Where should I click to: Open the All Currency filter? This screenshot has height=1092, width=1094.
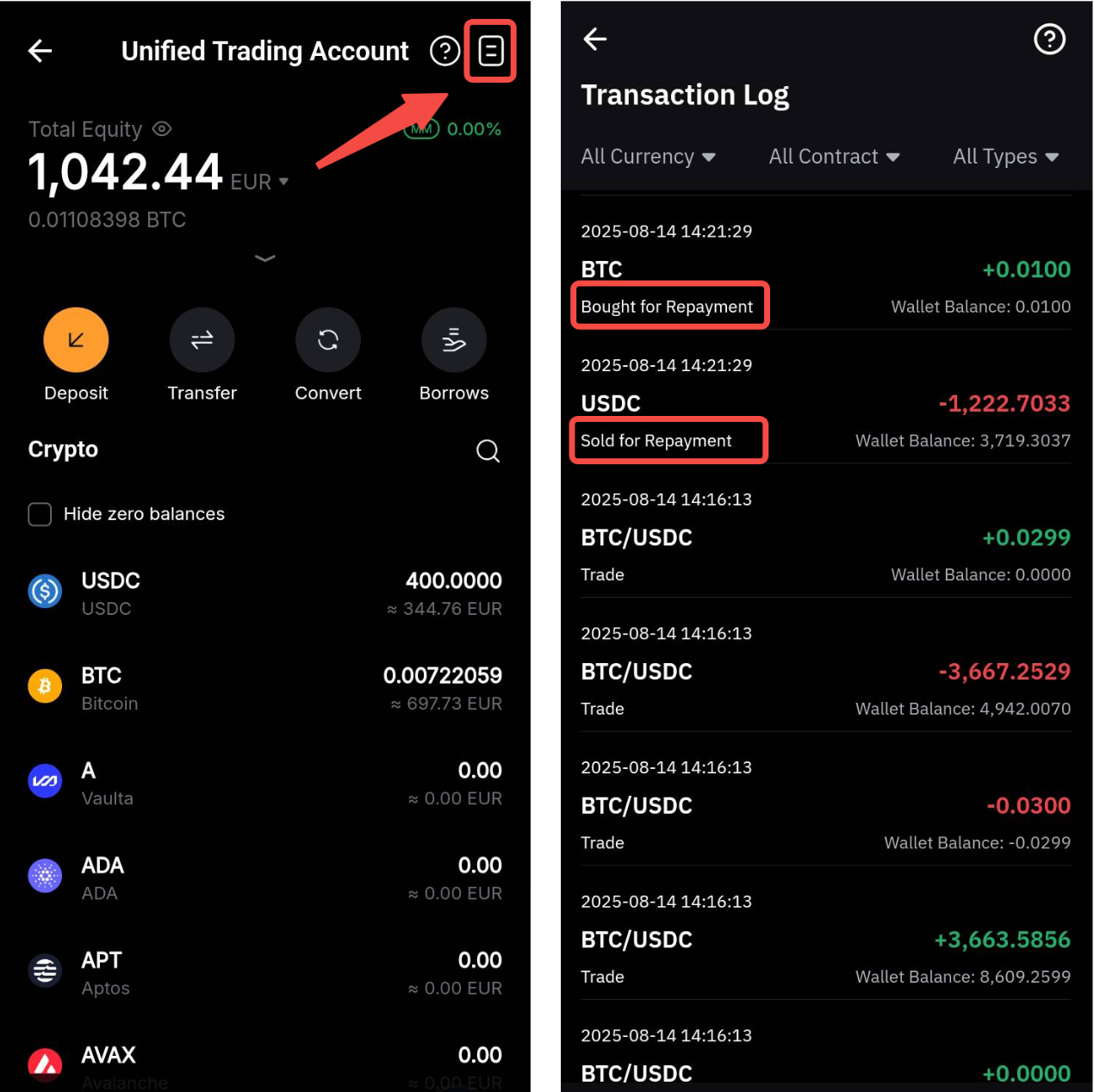(648, 157)
